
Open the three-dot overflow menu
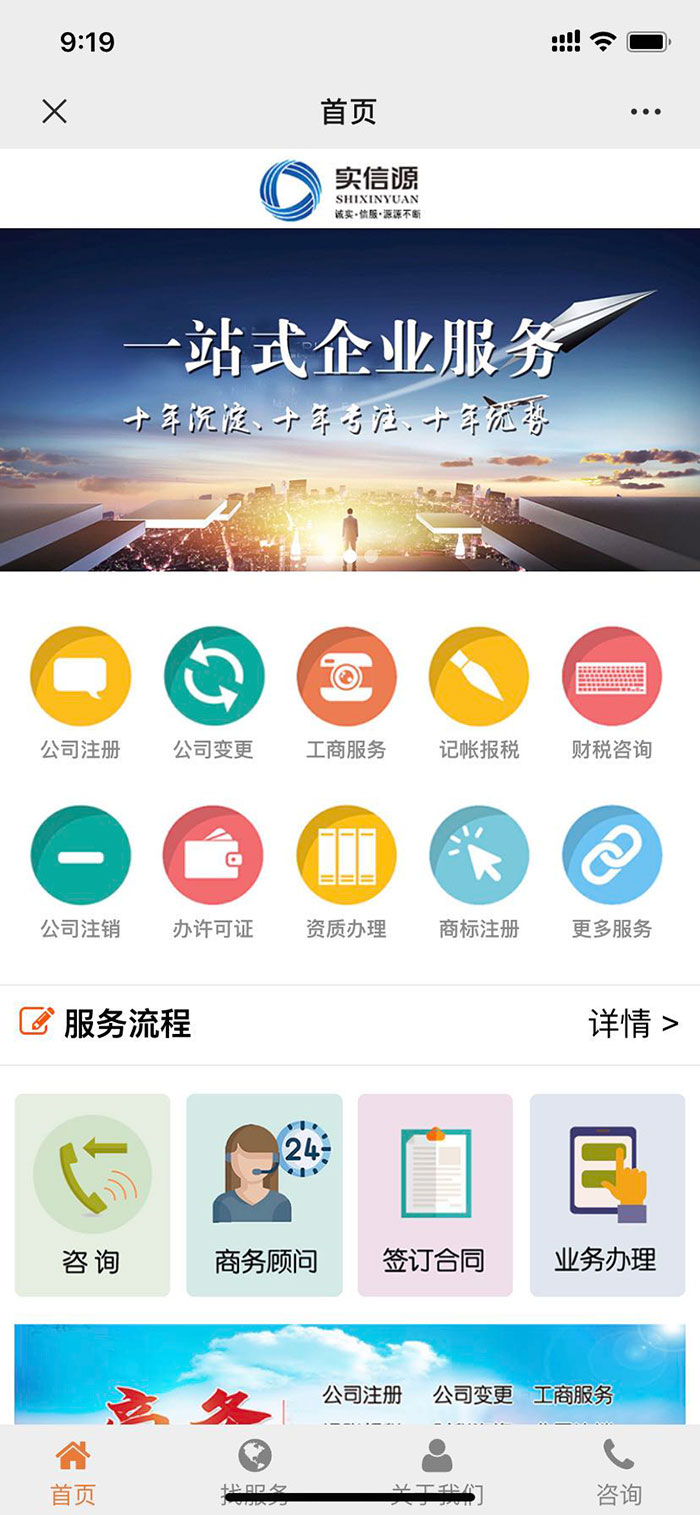click(x=646, y=112)
